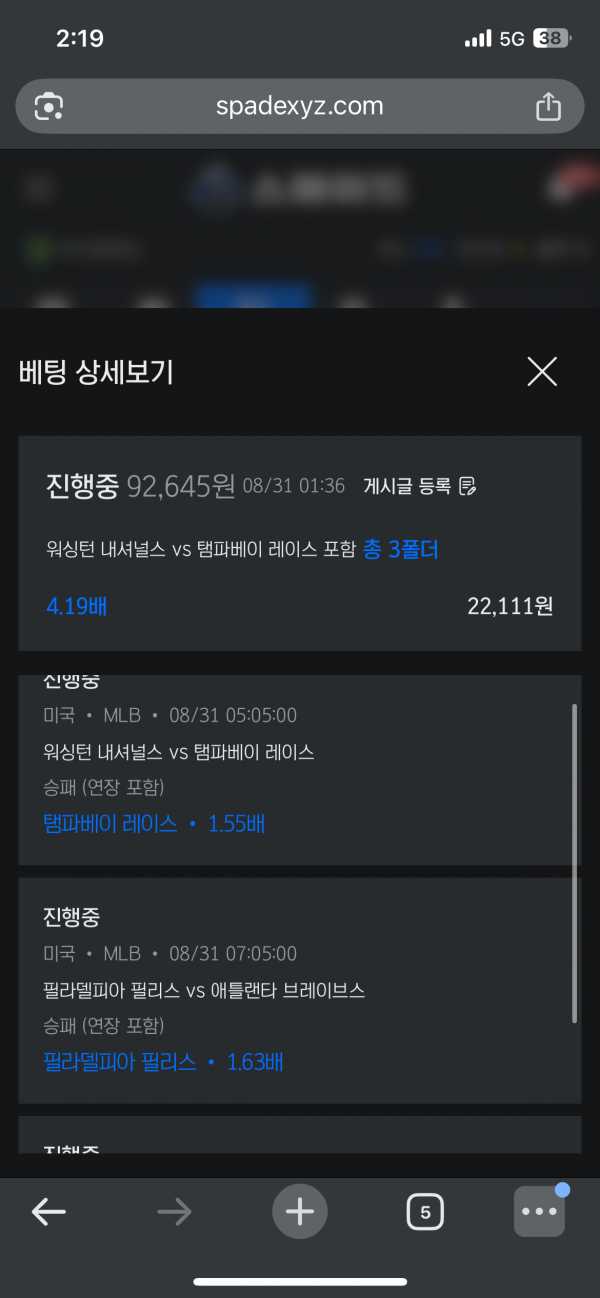This screenshot has height=1298, width=600.
Task: Open Google Lens camera search icon
Action: tap(49, 106)
